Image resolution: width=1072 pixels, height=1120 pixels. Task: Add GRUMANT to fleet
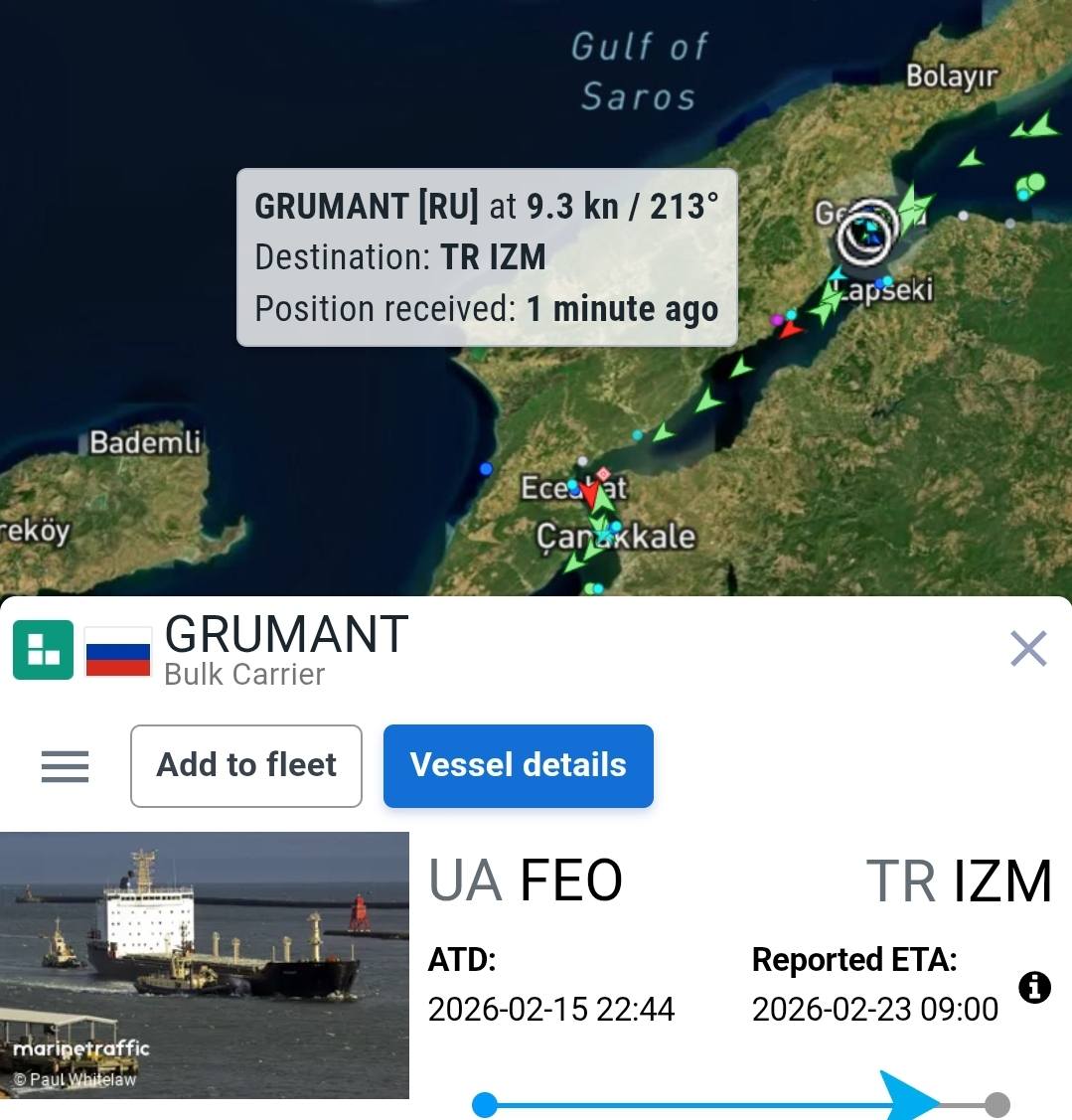click(246, 765)
